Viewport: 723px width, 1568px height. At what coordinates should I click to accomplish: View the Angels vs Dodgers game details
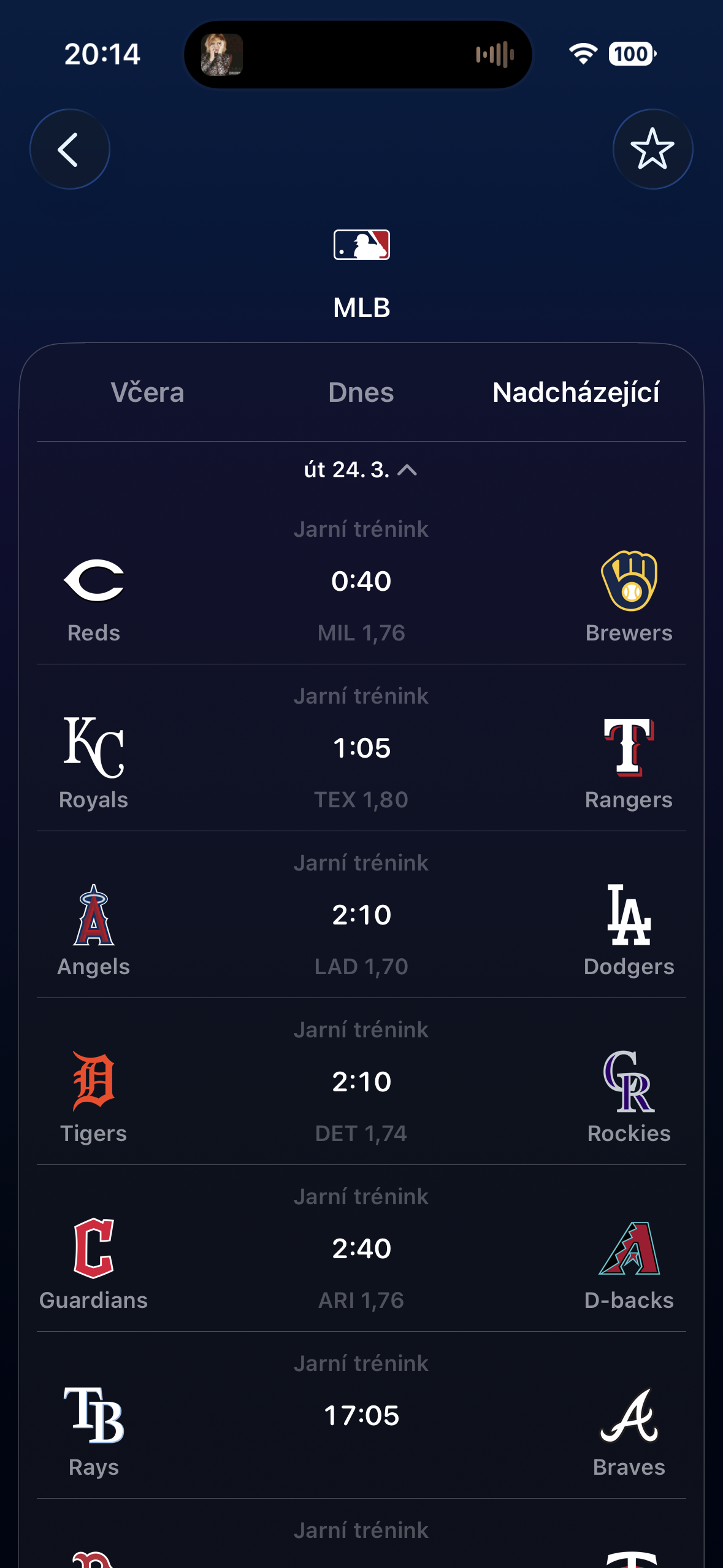point(361,915)
